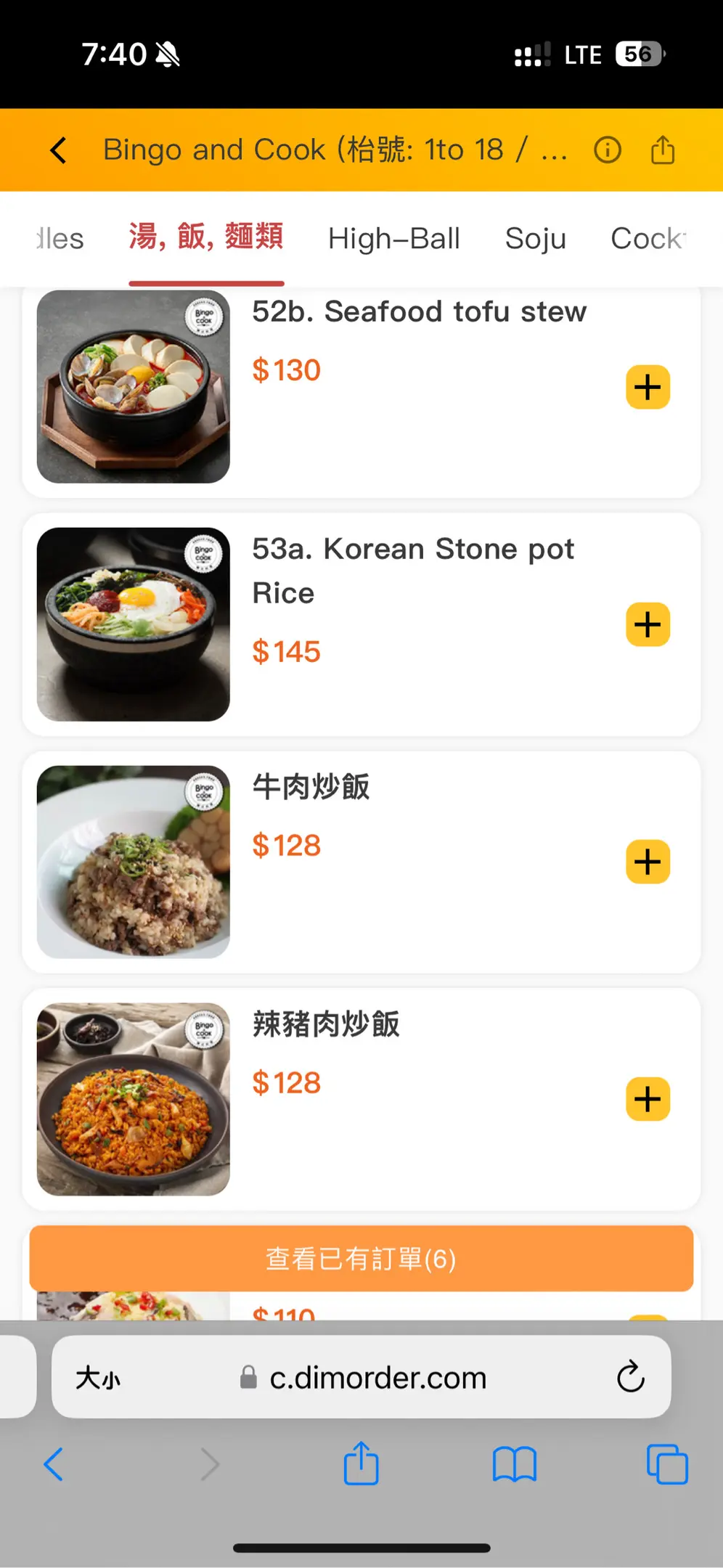
Task: Switch to the High-Ball tab
Action: (393, 238)
